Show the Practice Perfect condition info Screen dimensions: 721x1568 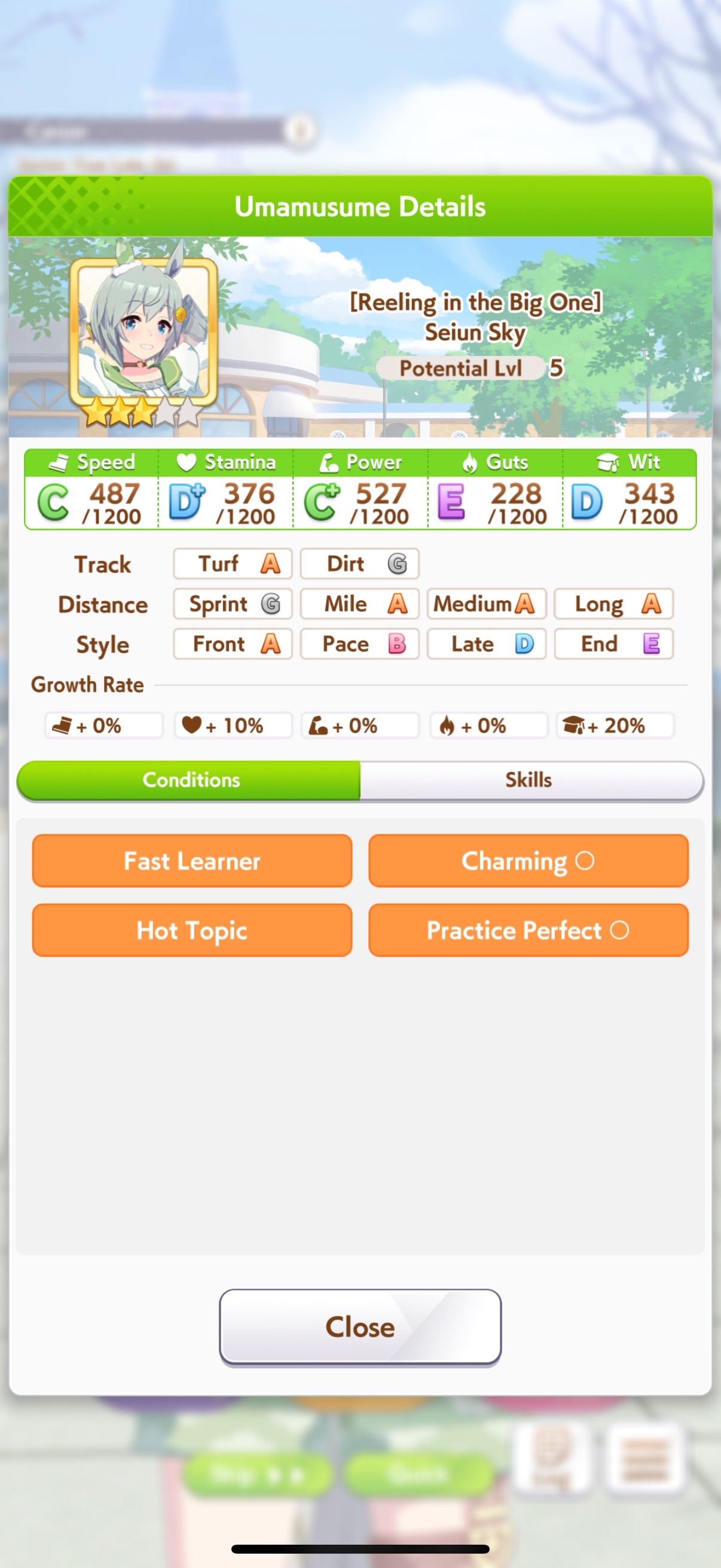(528, 930)
